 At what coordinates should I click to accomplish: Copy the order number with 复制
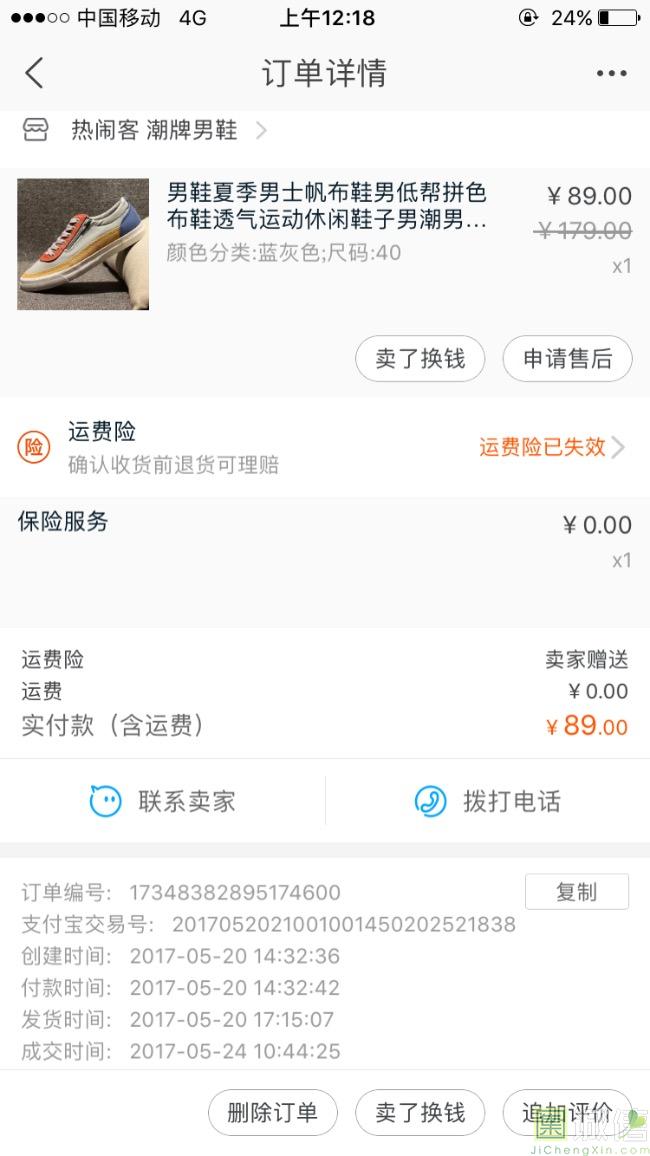coord(576,891)
